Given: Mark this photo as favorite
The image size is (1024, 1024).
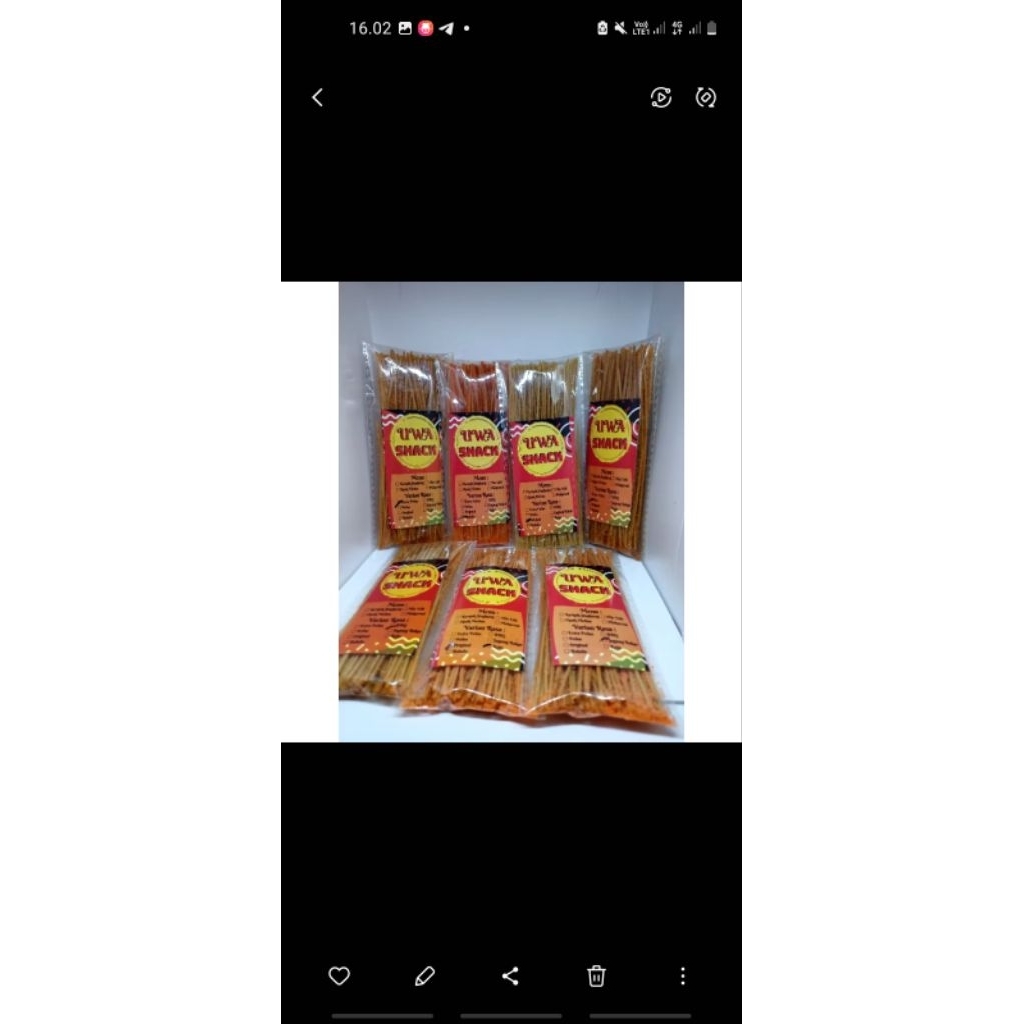Looking at the screenshot, I should click(339, 976).
